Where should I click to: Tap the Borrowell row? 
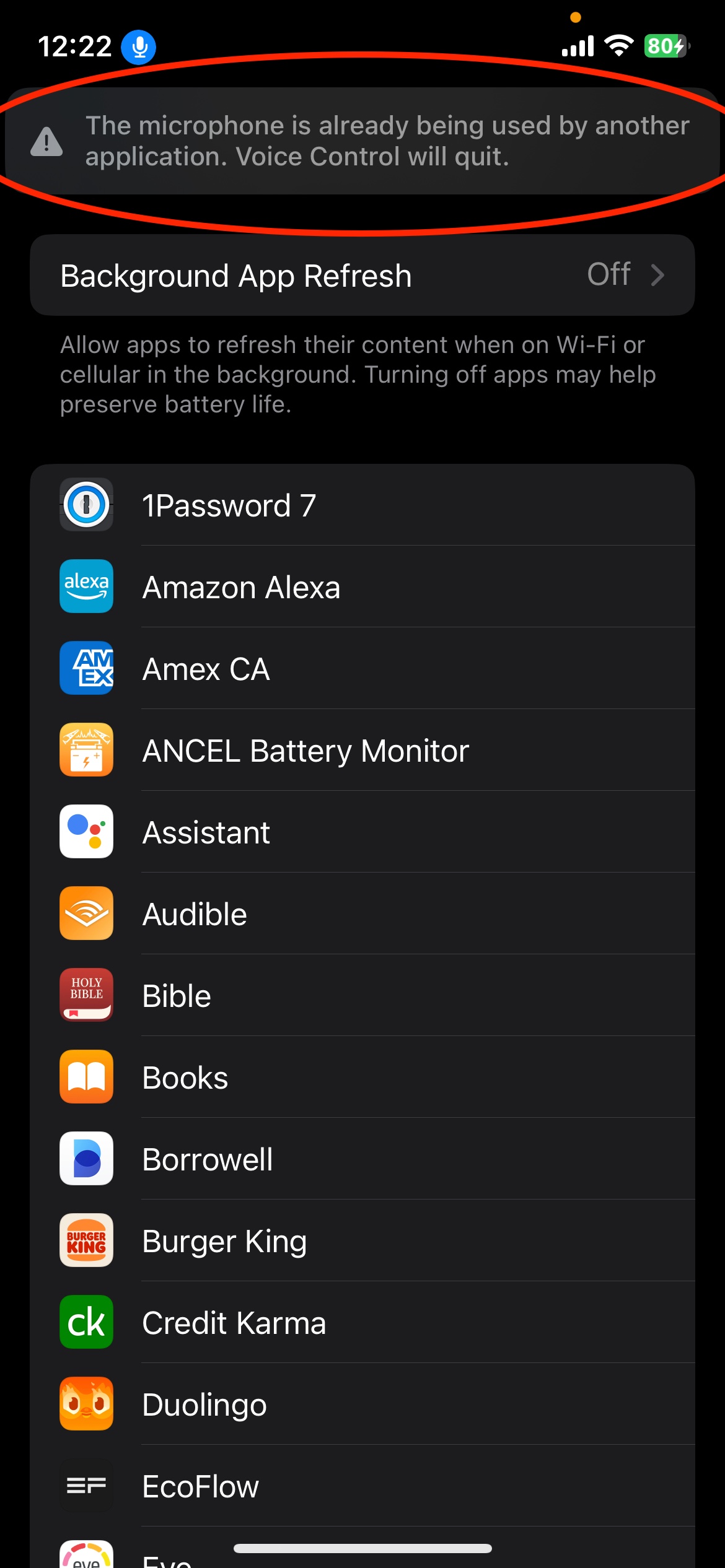(x=362, y=1159)
